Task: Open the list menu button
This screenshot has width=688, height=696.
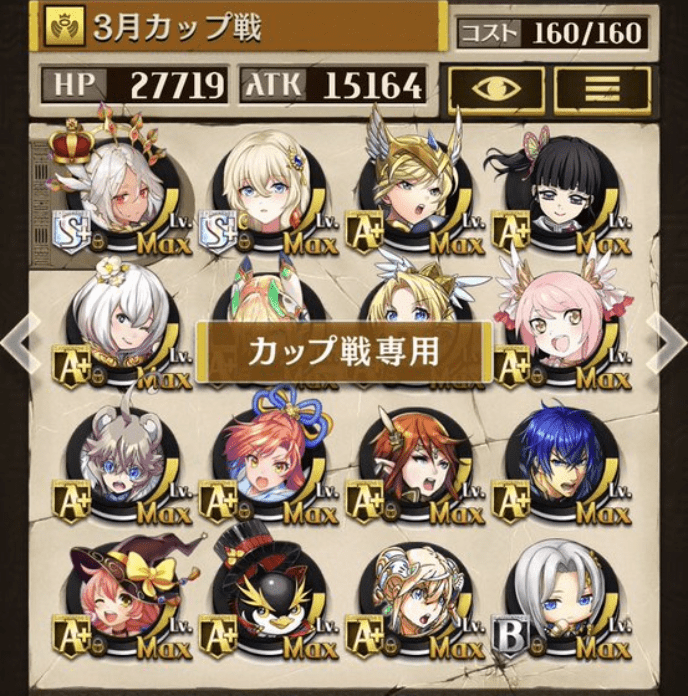Action: pyautogui.click(x=603, y=90)
